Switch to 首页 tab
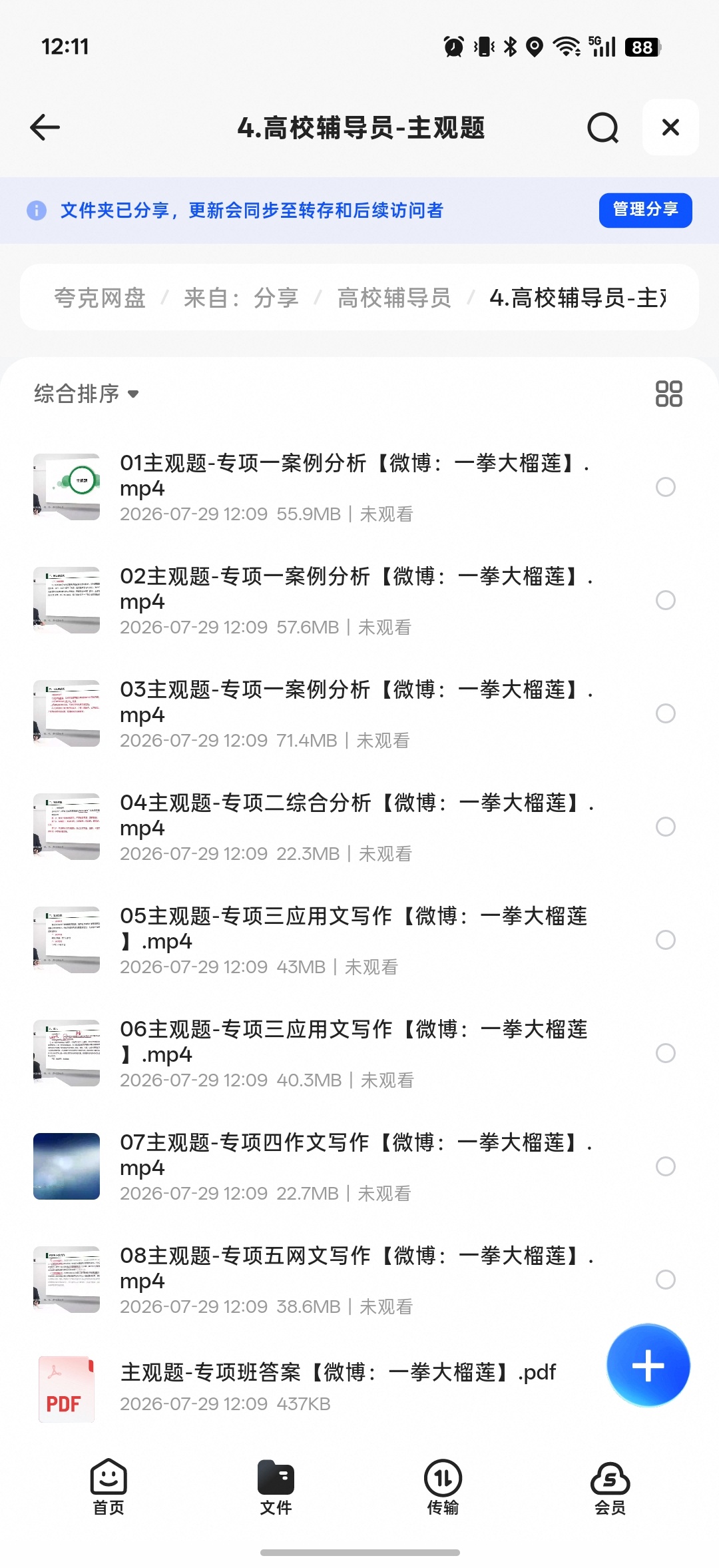Image resolution: width=719 pixels, height=1568 pixels. [x=109, y=1487]
